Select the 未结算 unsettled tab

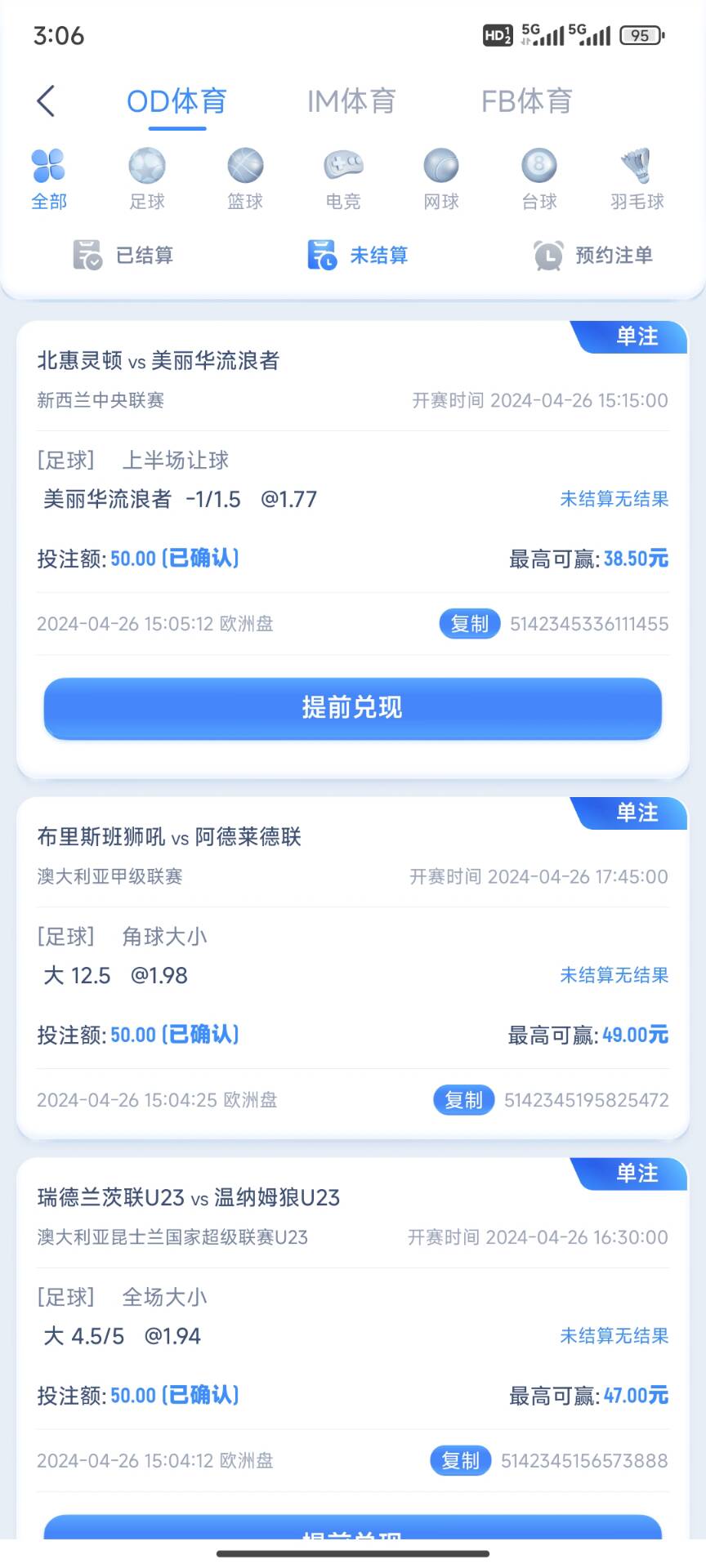point(358,256)
